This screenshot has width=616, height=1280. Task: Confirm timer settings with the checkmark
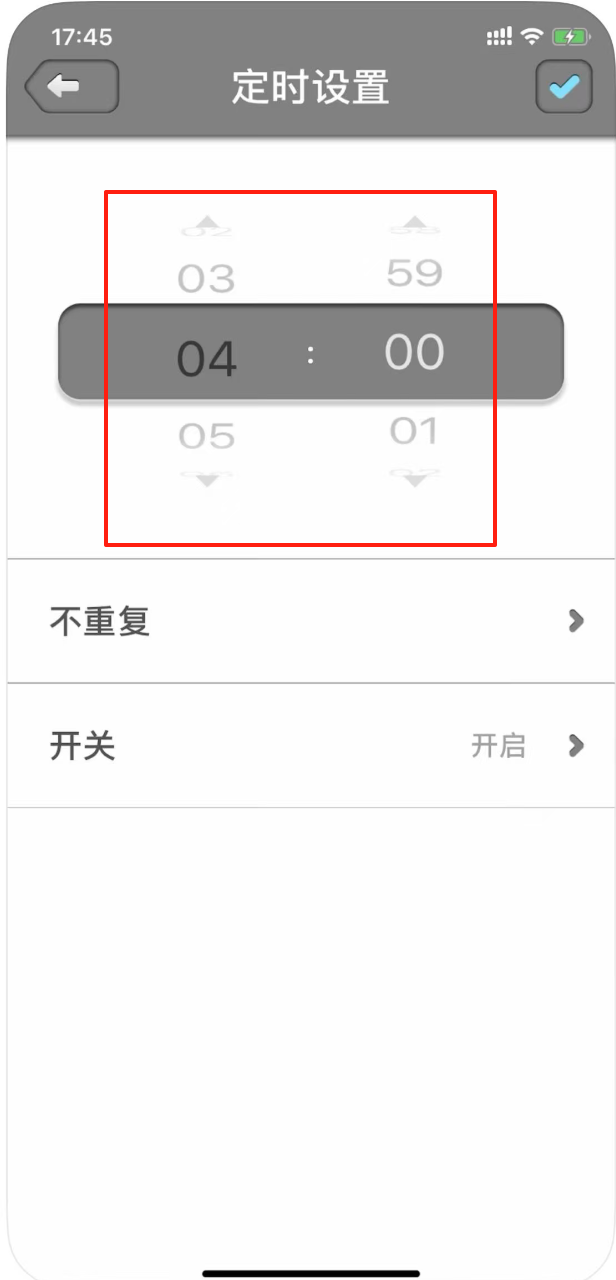pyautogui.click(x=564, y=87)
